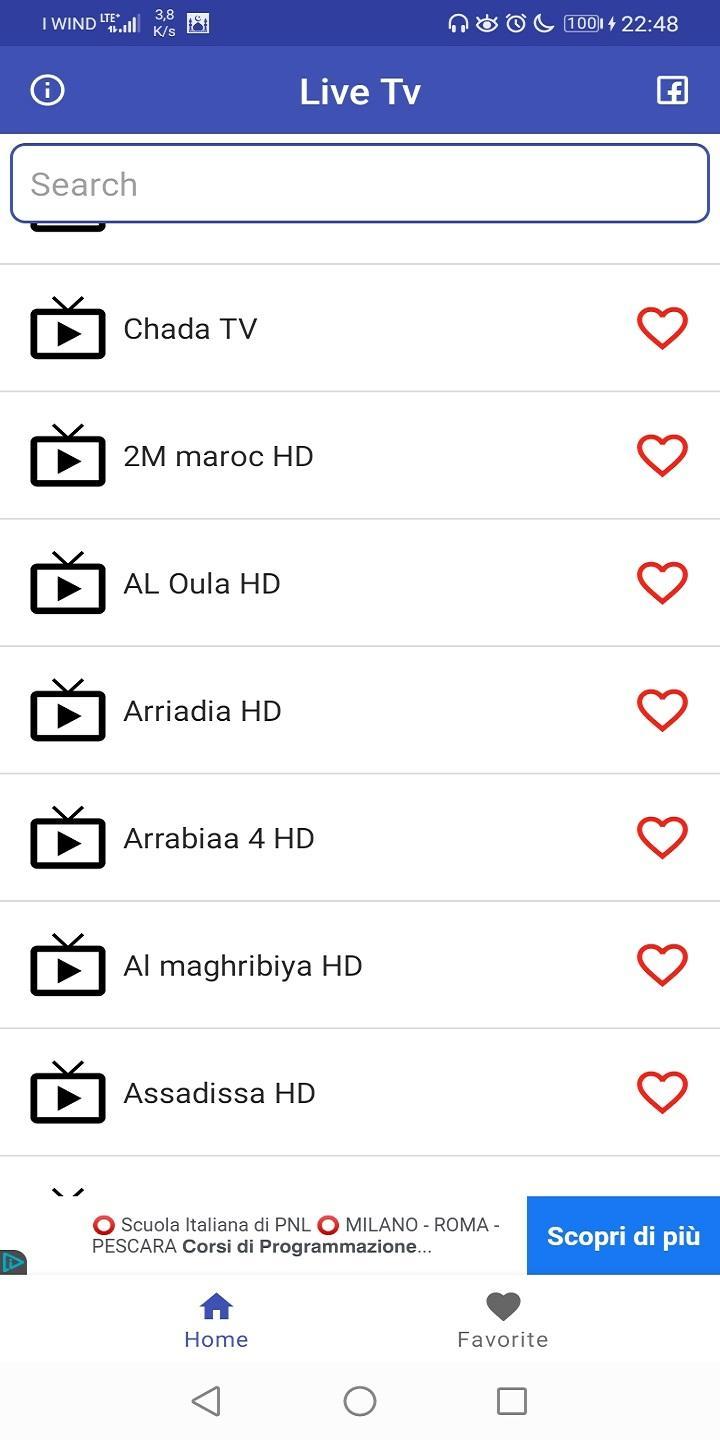This screenshot has height=1440, width=720.
Task: Go back with the system back button
Action: pos(206,1401)
